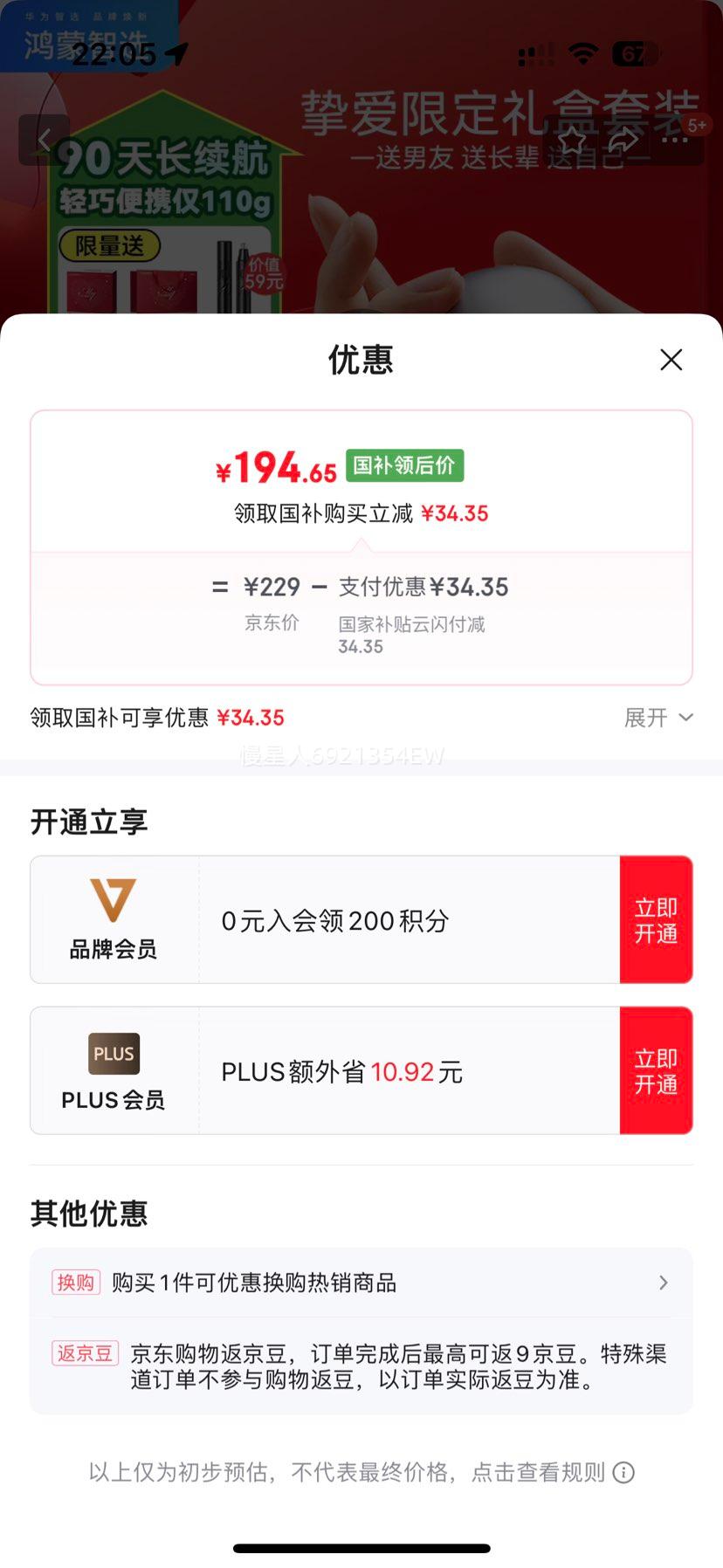
Task: Close the 优惠 discount panel
Action: [x=671, y=360]
